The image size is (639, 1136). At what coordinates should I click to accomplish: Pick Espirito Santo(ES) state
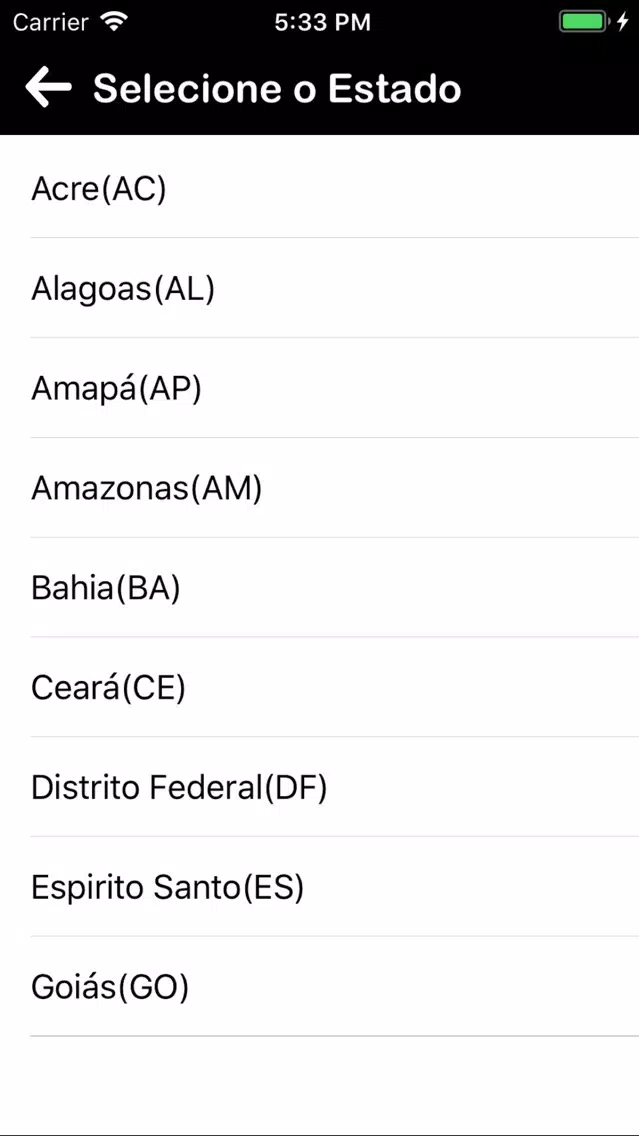click(320, 887)
